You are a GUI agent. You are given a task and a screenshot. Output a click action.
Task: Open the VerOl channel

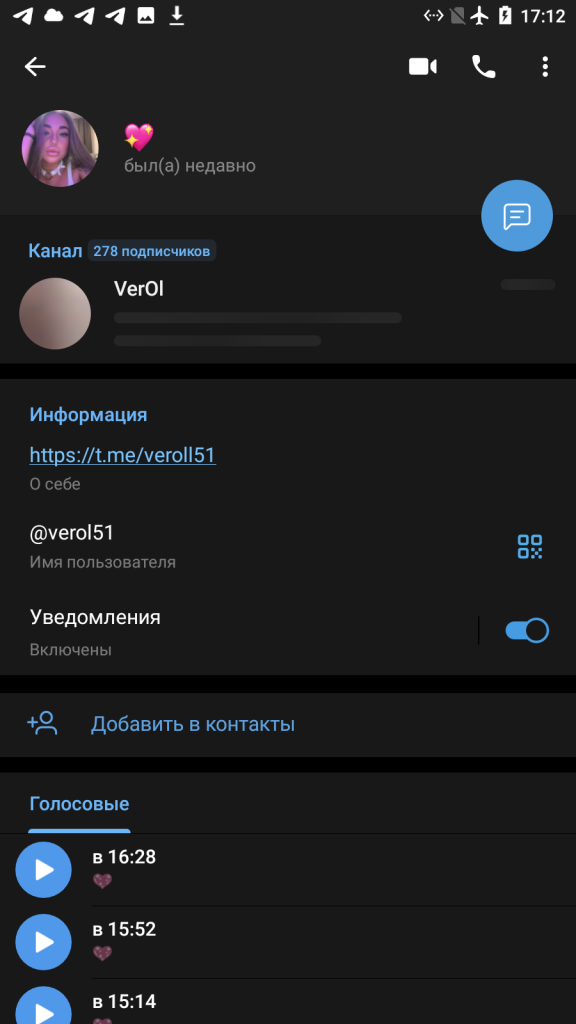click(x=288, y=313)
